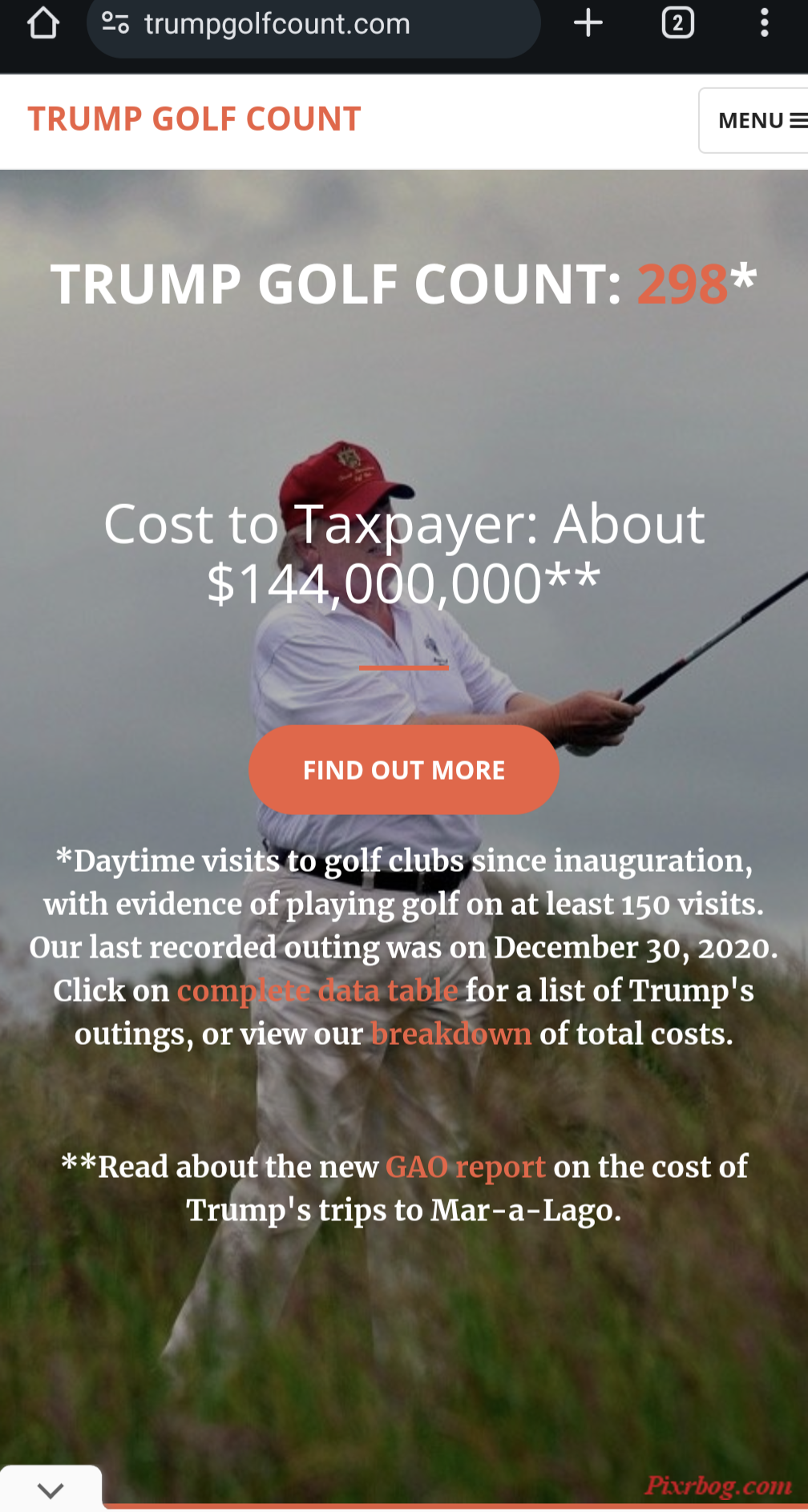The height and width of the screenshot is (1512, 808).
Task: Open a new browser tab
Action: (588, 23)
